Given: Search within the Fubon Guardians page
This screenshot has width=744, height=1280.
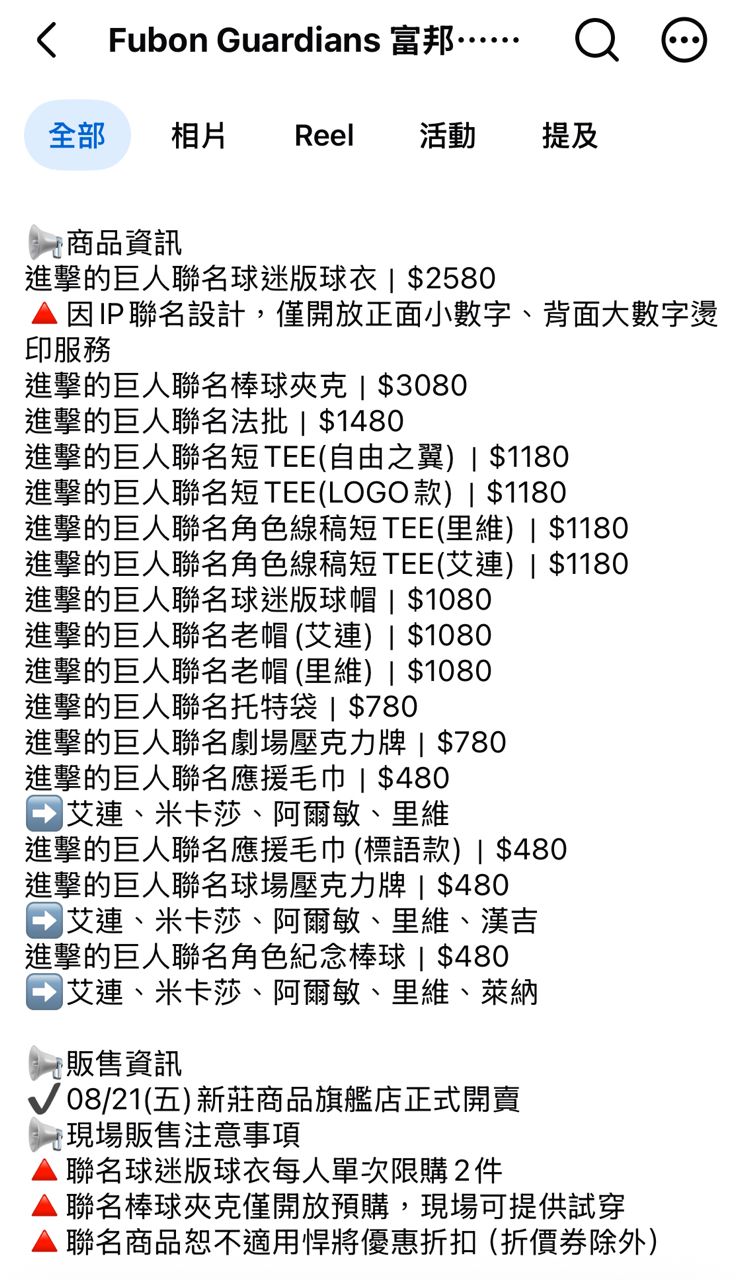Looking at the screenshot, I should (597, 41).
